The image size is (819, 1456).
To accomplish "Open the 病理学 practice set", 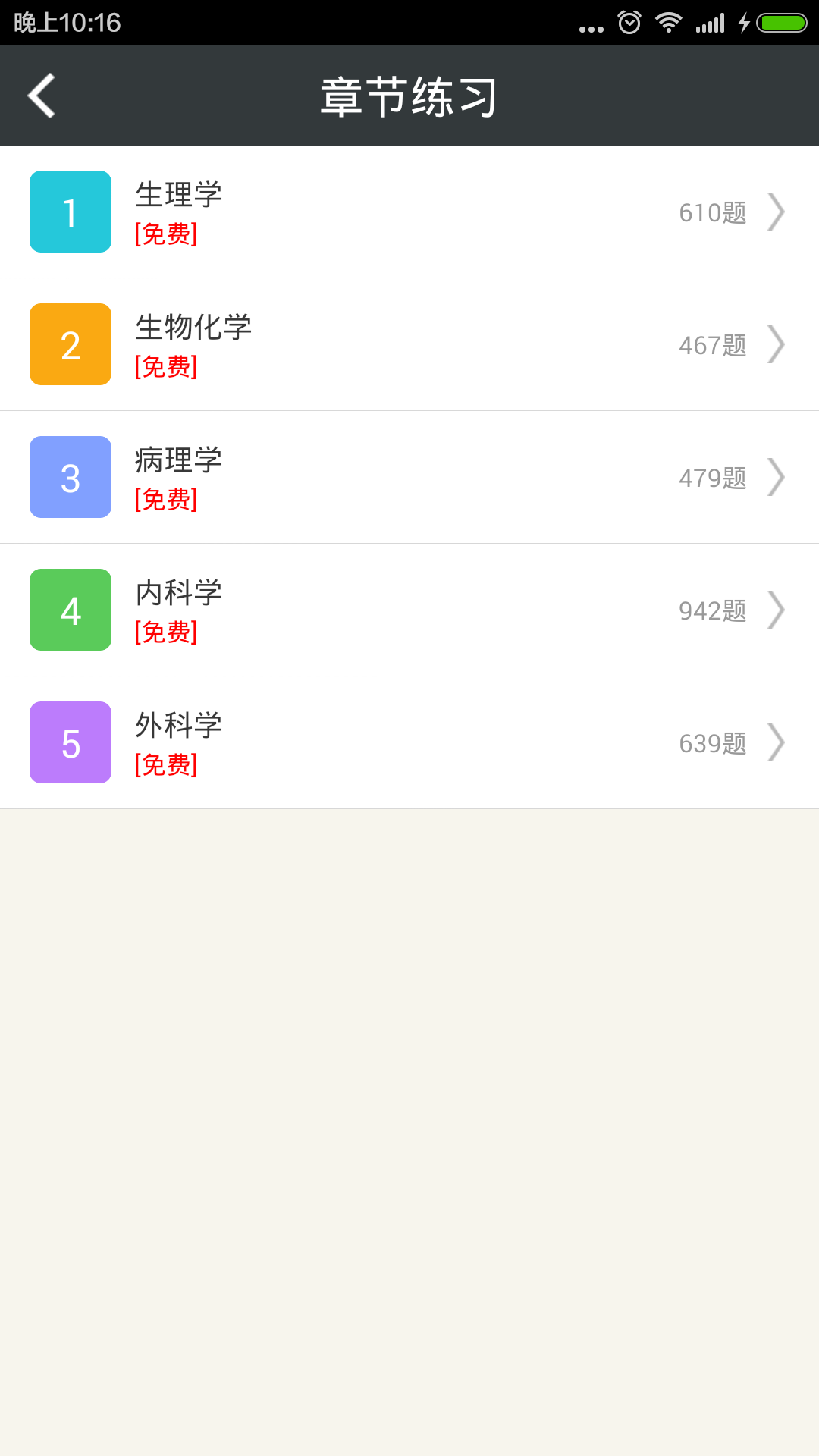I will click(409, 477).
